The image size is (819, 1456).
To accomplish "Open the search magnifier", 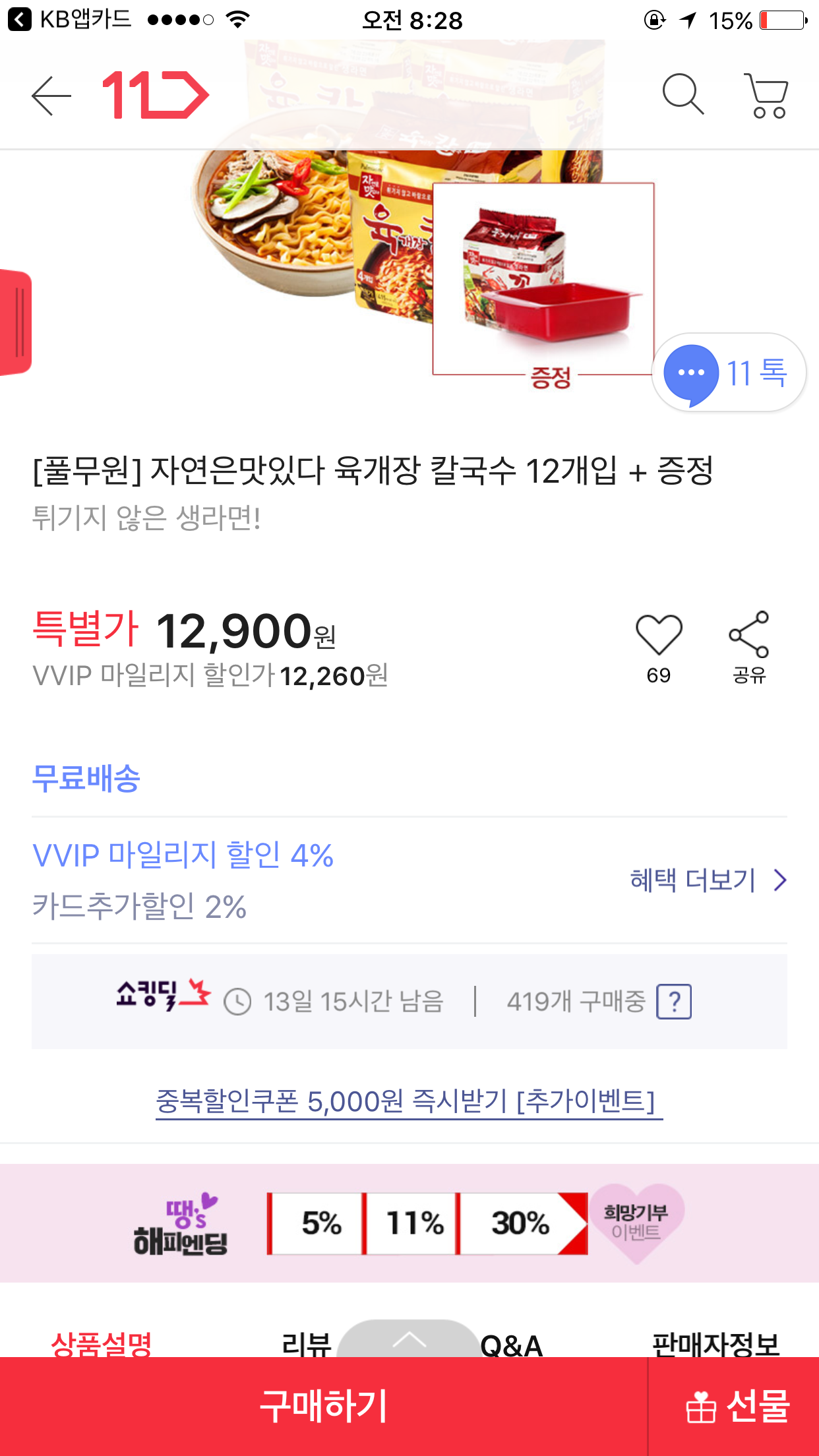I will click(x=682, y=94).
